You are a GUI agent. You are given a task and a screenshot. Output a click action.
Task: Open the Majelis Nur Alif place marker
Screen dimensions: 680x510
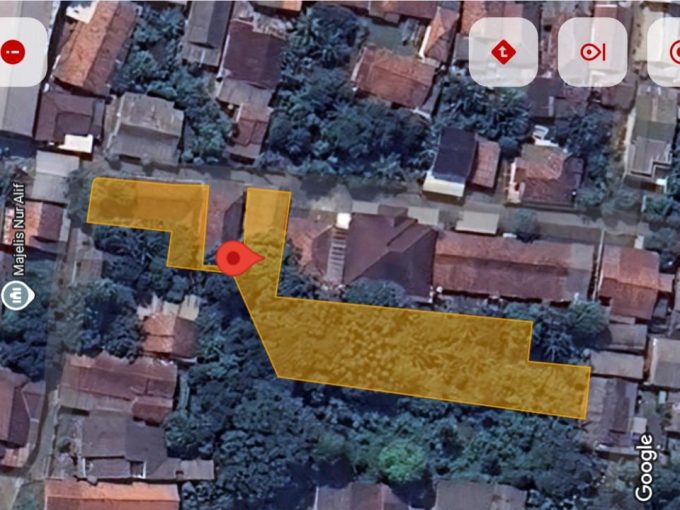[17, 295]
